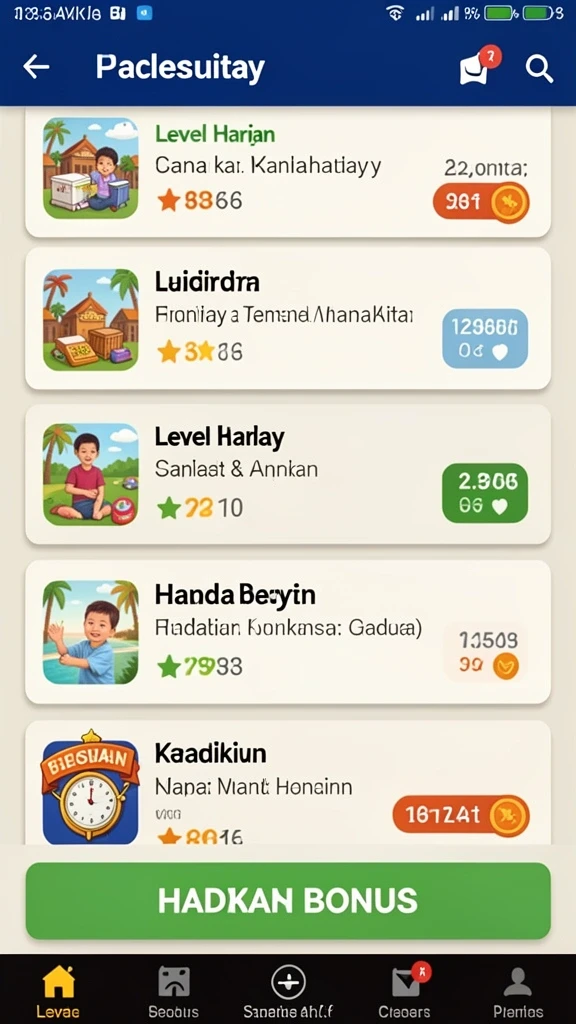Viewport: 576px width, 1024px height.
Task: Open the messages icon with badge
Action: coord(479,66)
